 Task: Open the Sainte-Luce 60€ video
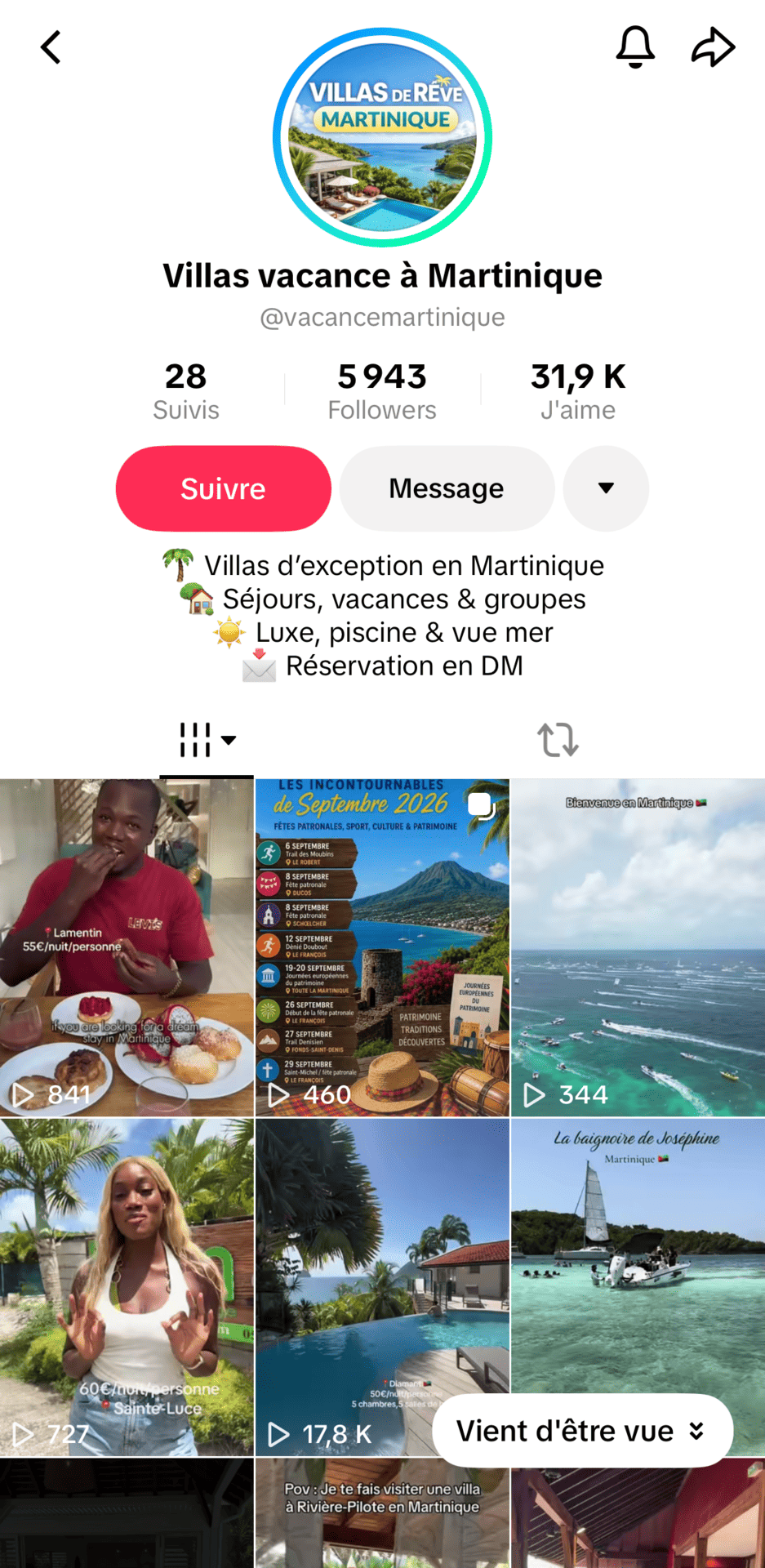127,1287
